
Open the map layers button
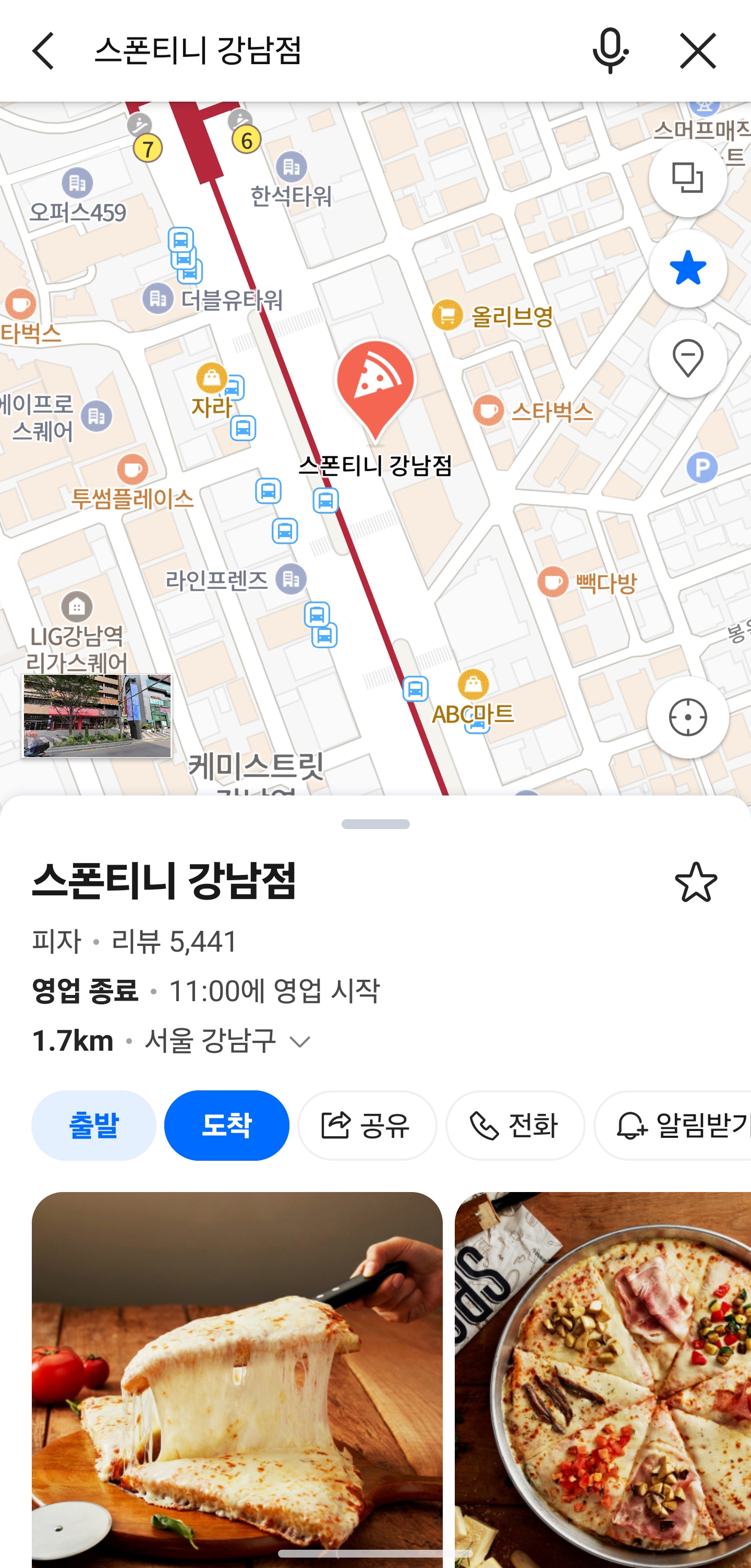pyautogui.click(x=688, y=178)
